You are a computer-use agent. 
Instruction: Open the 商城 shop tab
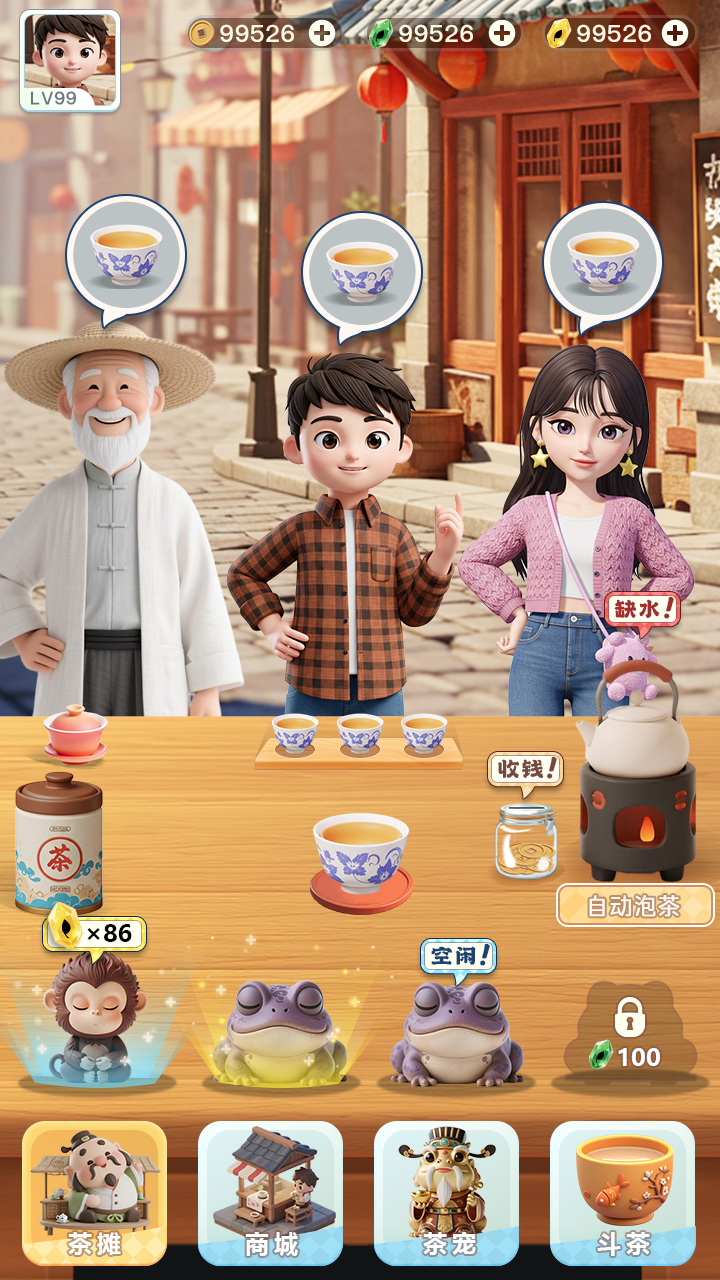pyautogui.click(x=270, y=1192)
